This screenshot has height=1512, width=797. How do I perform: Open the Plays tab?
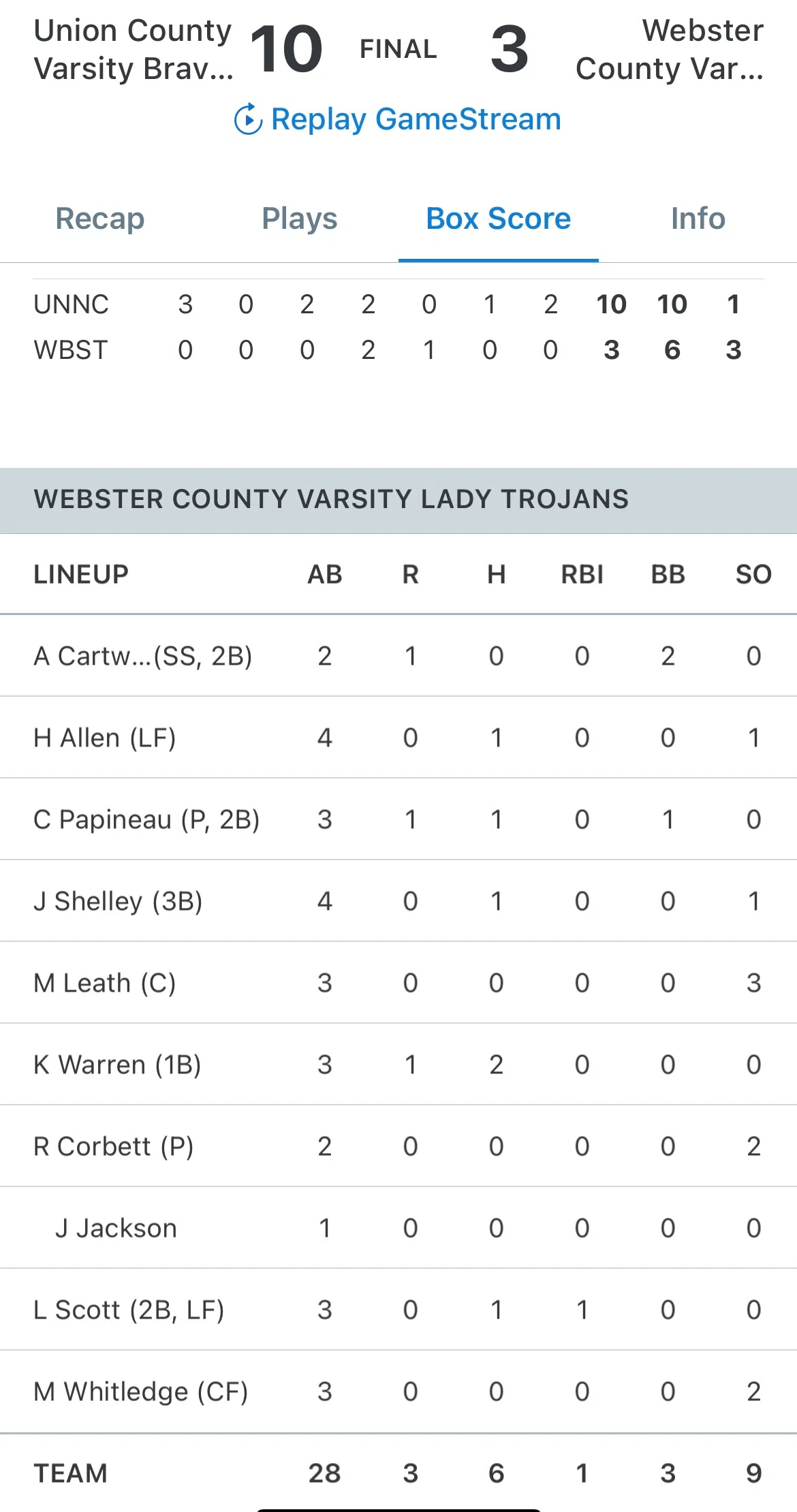[300, 219]
